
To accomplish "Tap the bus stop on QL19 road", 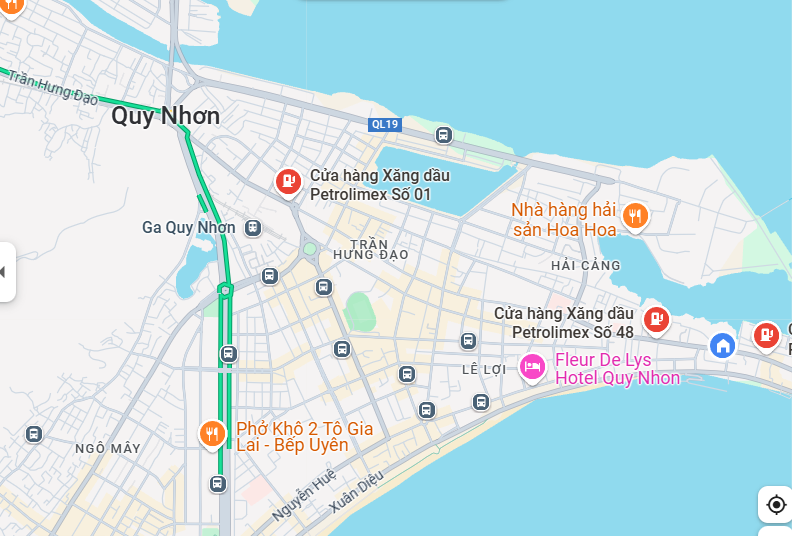I will click(444, 135).
